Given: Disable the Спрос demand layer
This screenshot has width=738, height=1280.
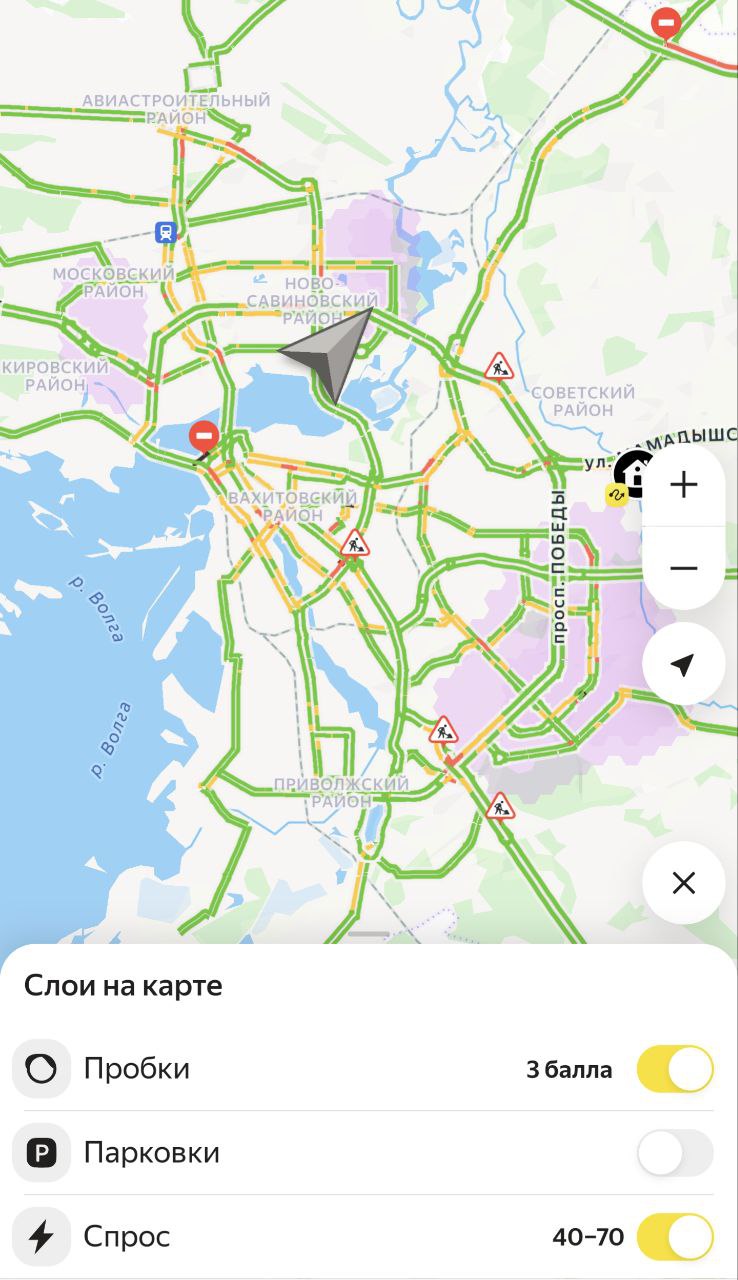Looking at the screenshot, I should click(x=675, y=1237).
